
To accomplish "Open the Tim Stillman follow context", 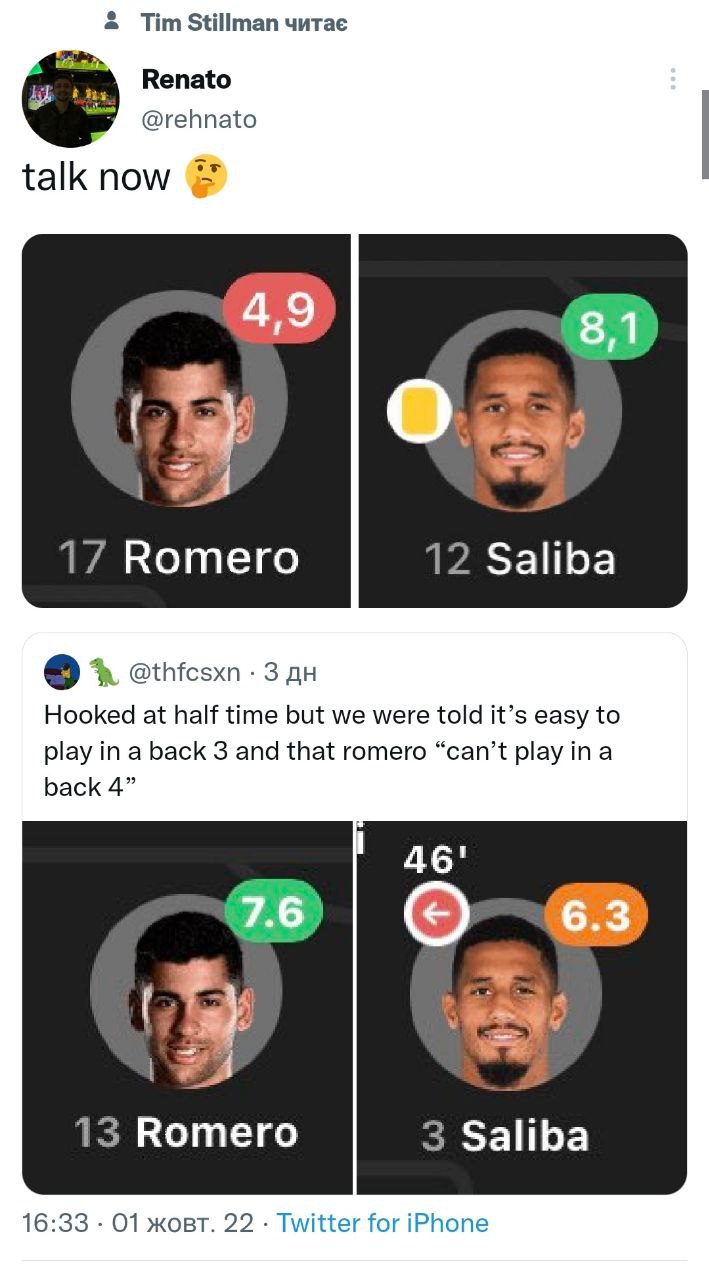I will pos(244,22).
